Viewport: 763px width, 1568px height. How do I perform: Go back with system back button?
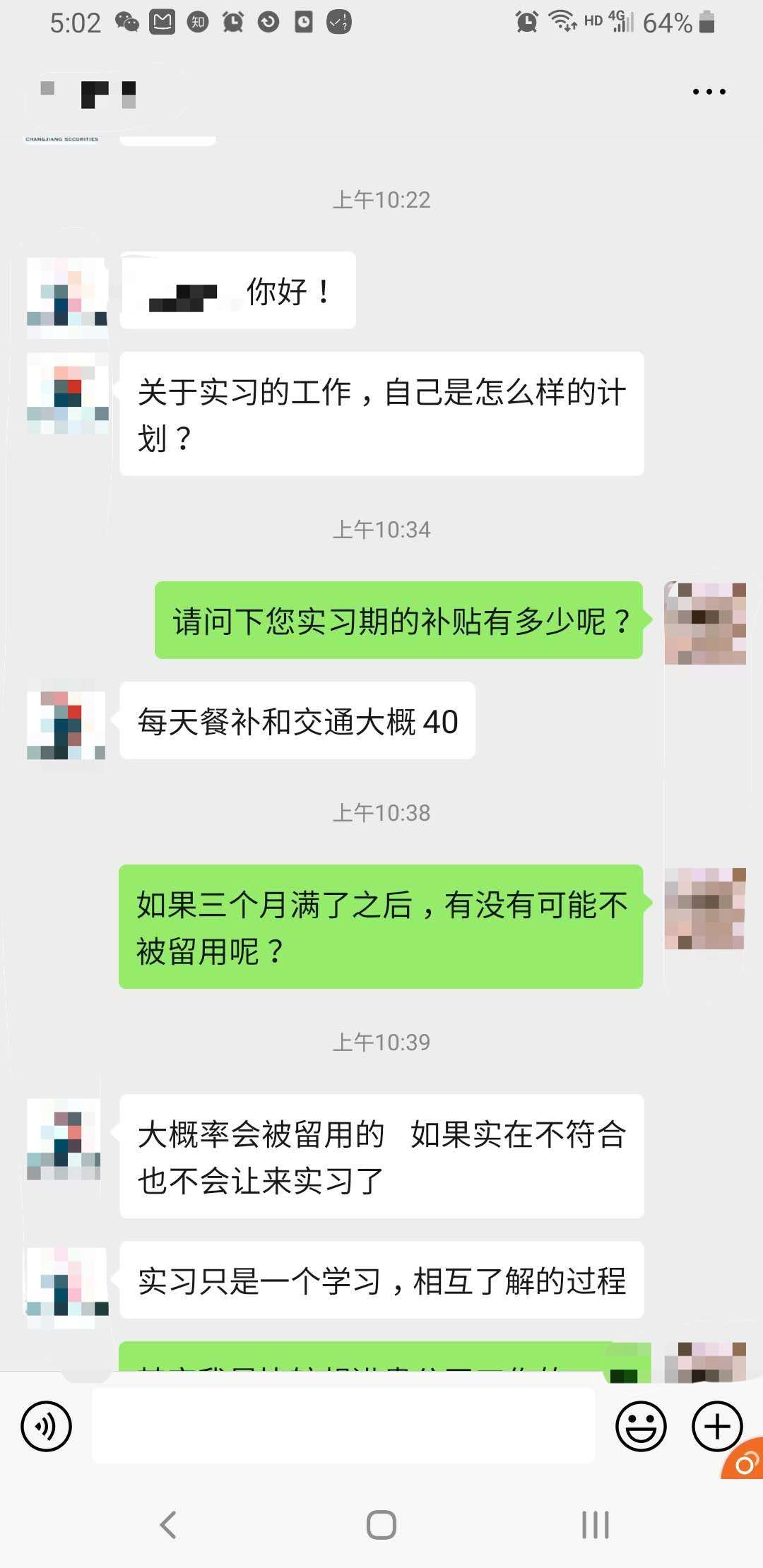[168, 1525]
